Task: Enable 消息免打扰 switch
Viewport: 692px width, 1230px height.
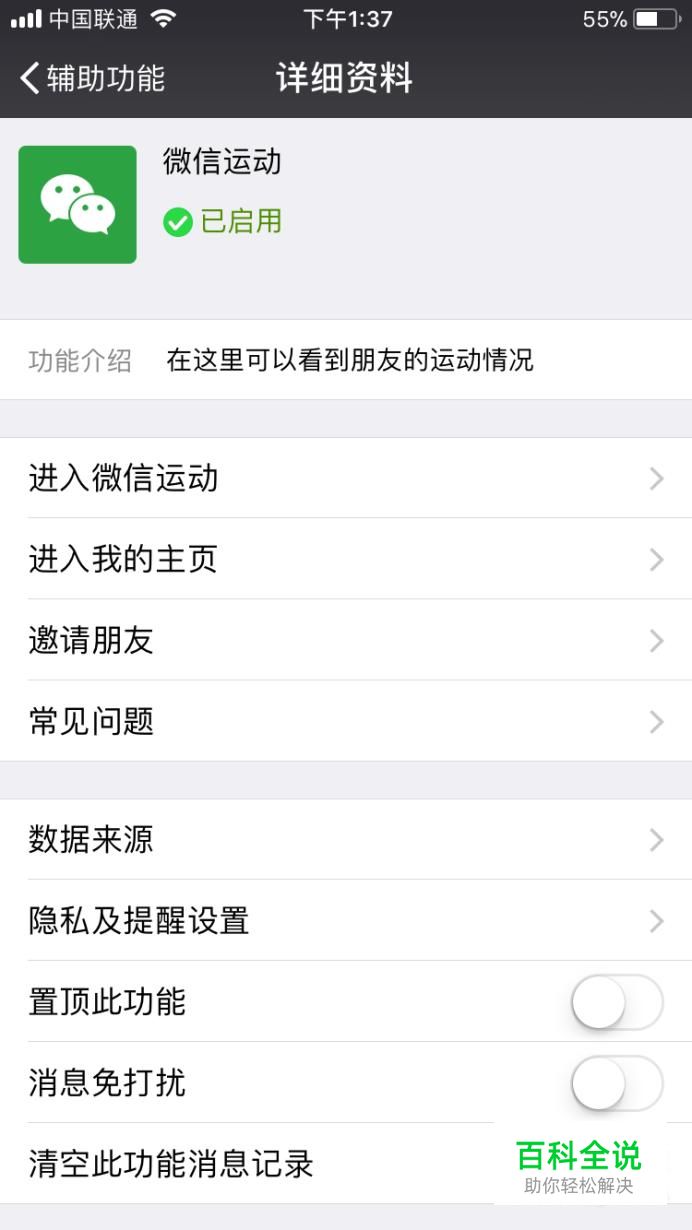Action: [x=617, y=1083]
